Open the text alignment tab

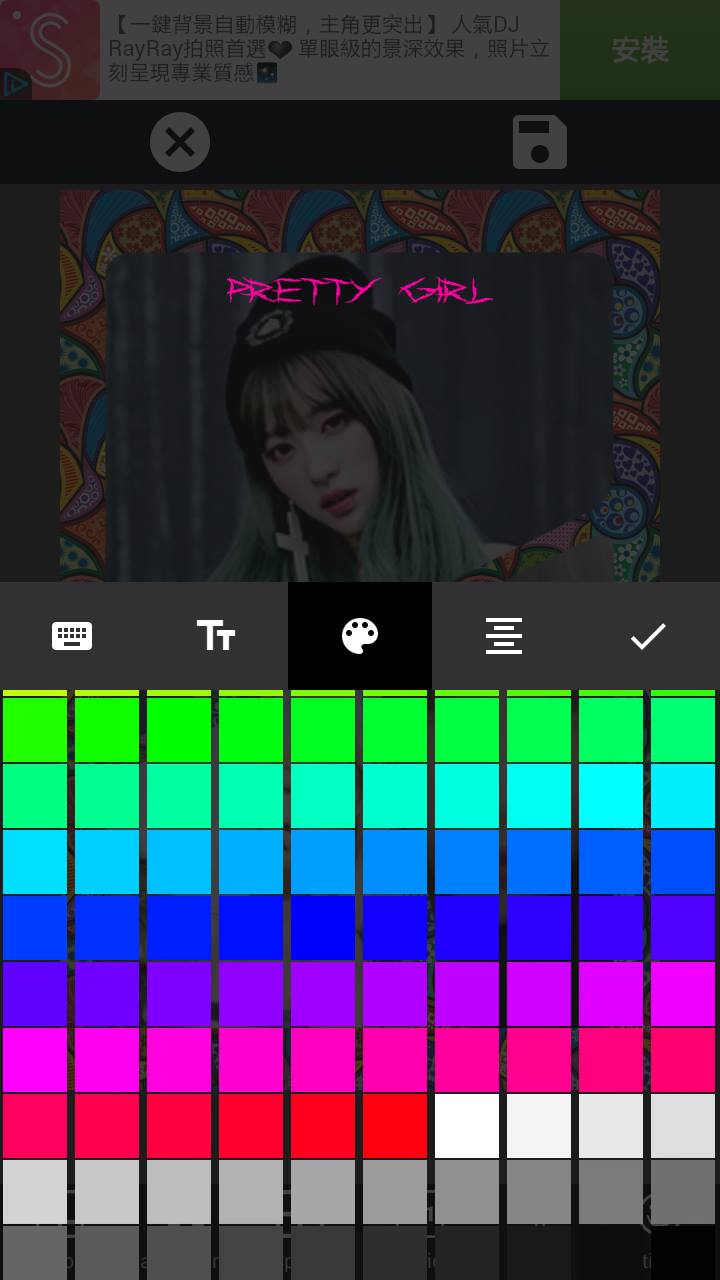click(x=504, y=636)
